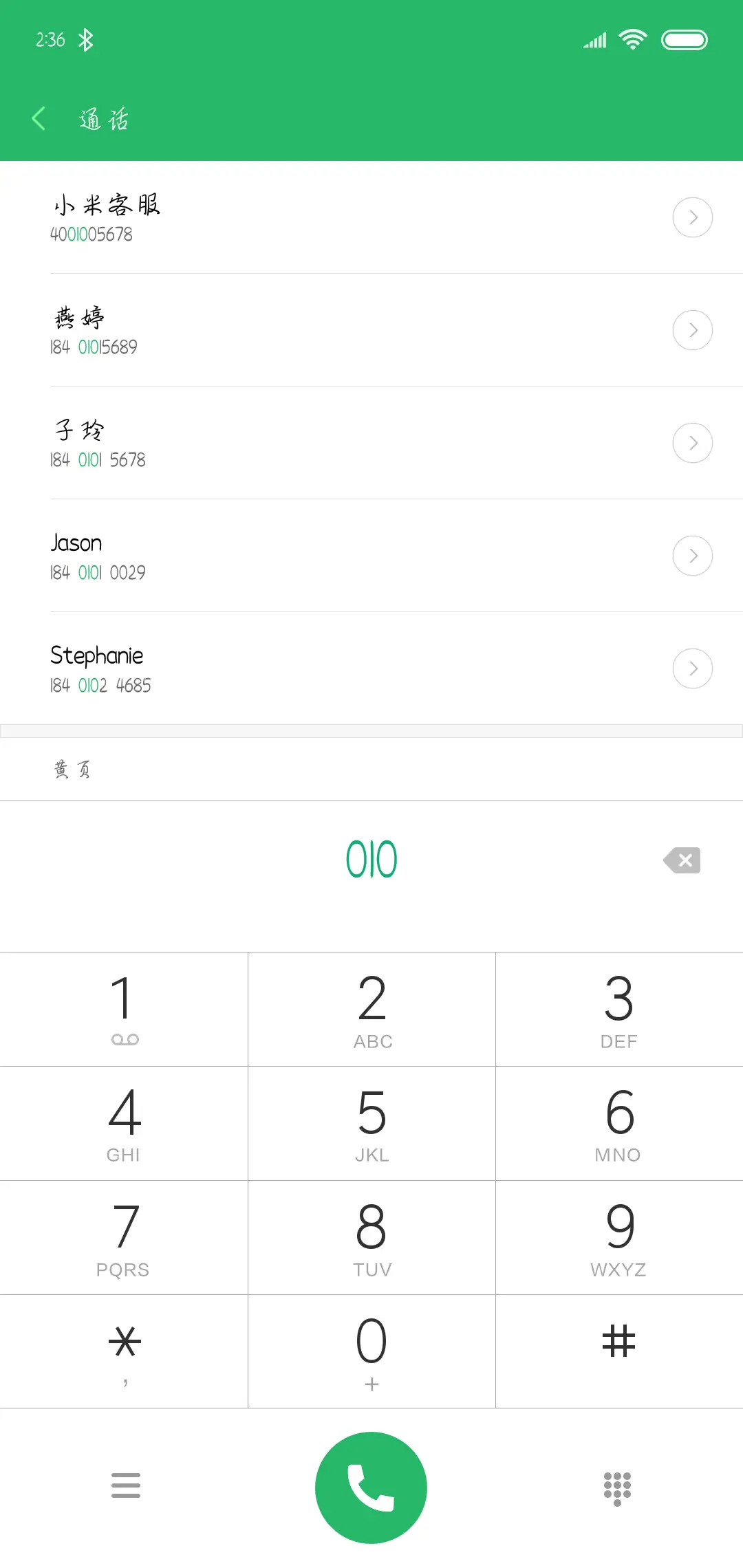Expand details for 小米客服 entry

[x=692, y=217]
